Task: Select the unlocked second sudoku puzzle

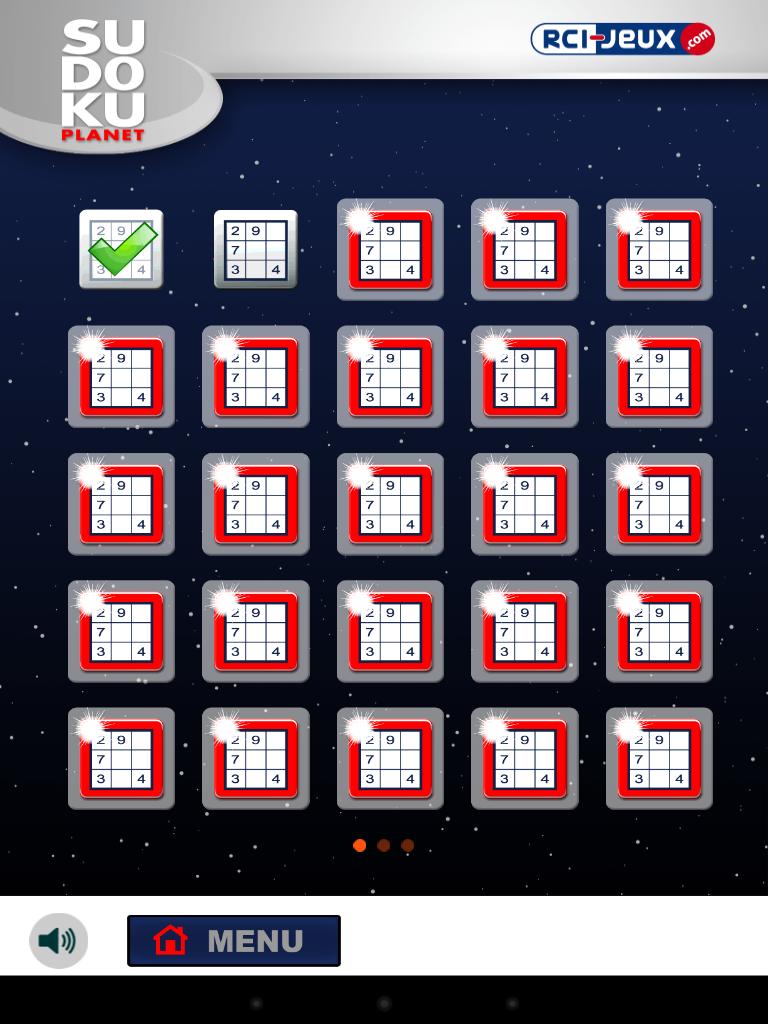Action: click(x=255, y=249)
